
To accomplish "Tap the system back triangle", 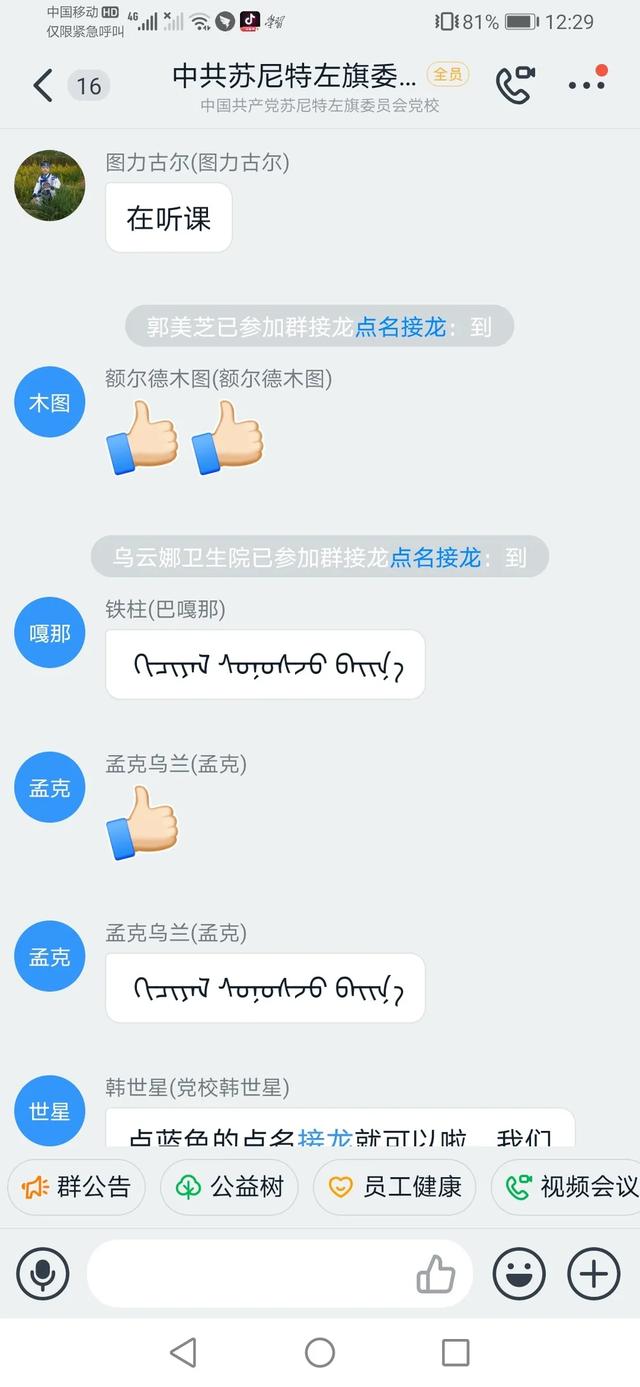I will click(x=183, y=1353).
